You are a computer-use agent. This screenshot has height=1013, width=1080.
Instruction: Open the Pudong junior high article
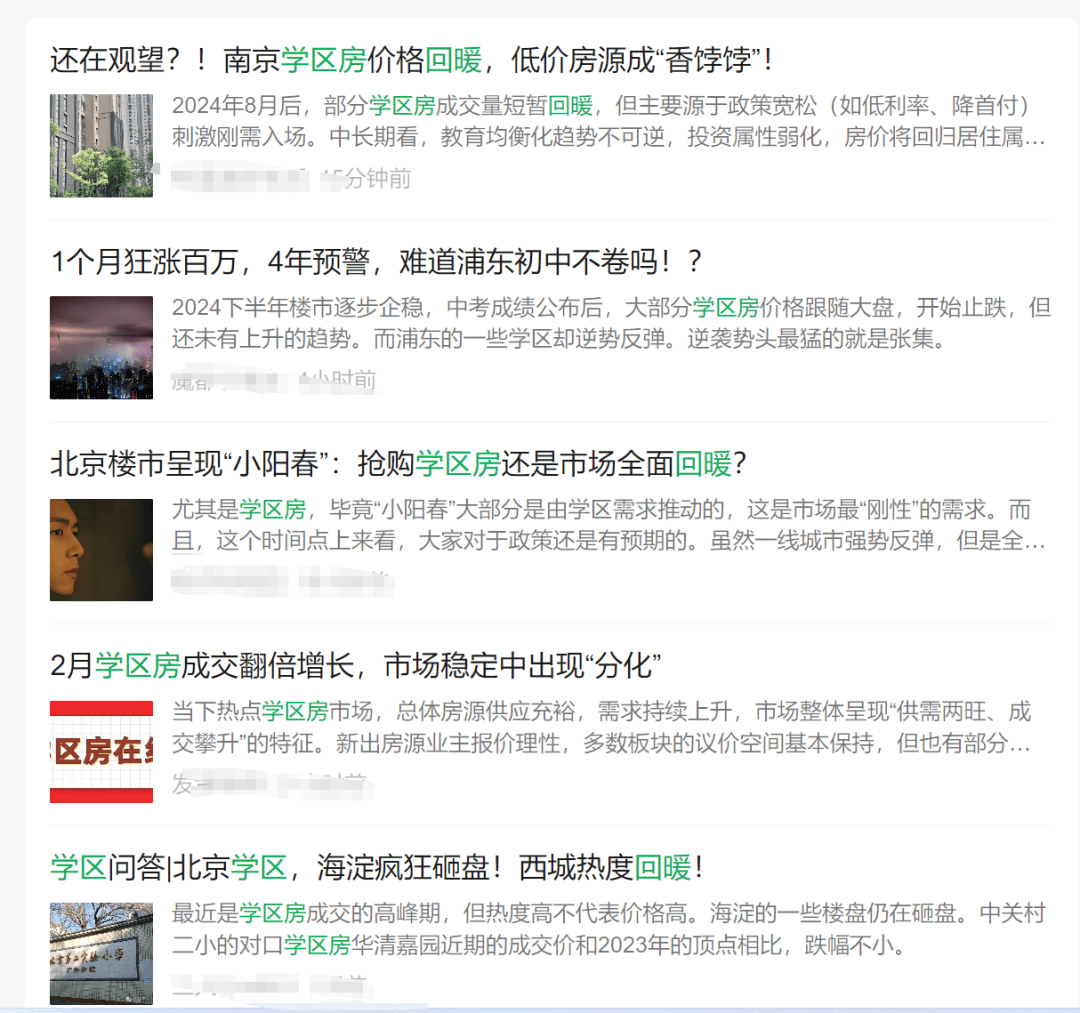pos(377,262)
